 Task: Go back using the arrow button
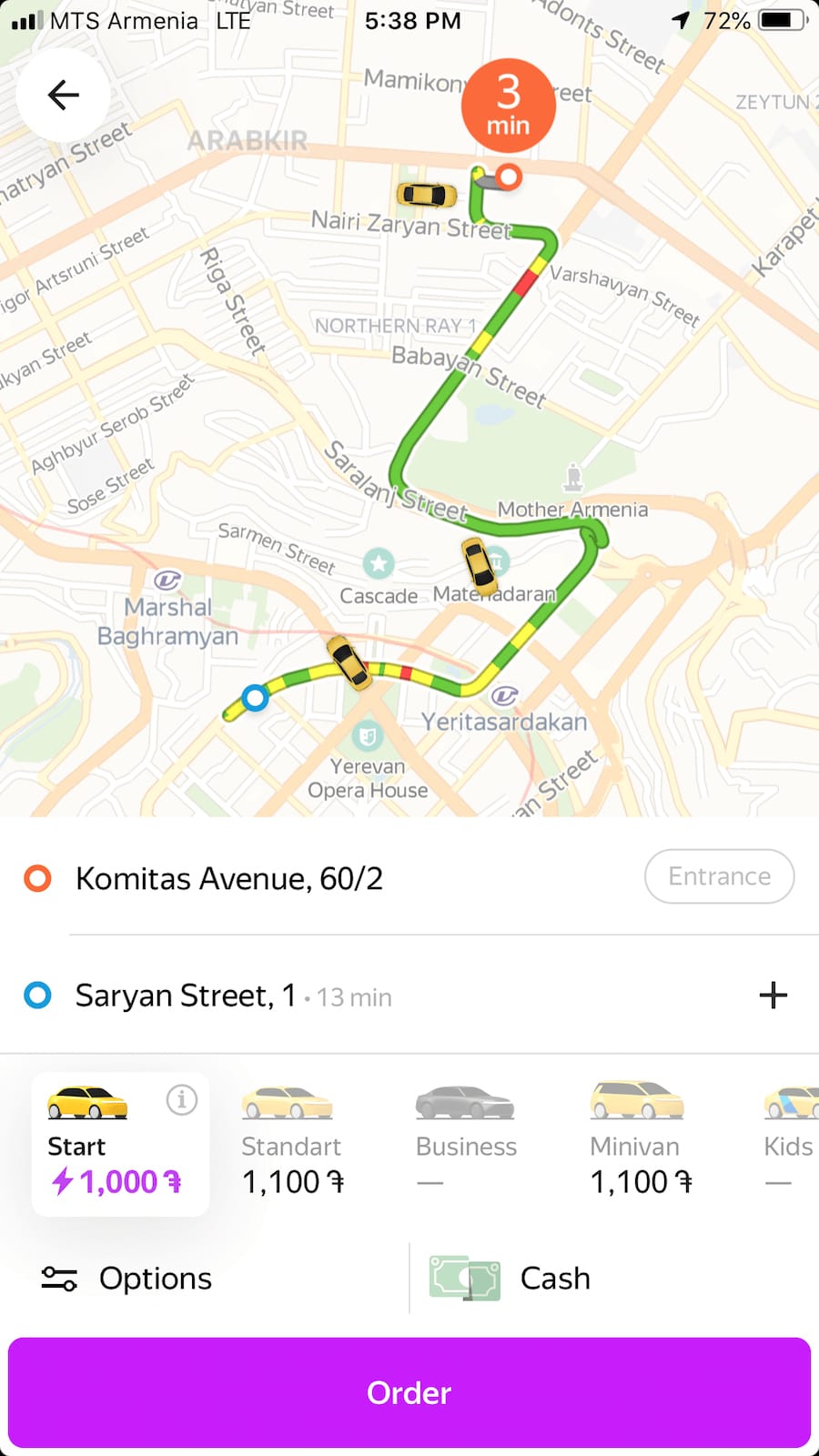pos(63,95)
